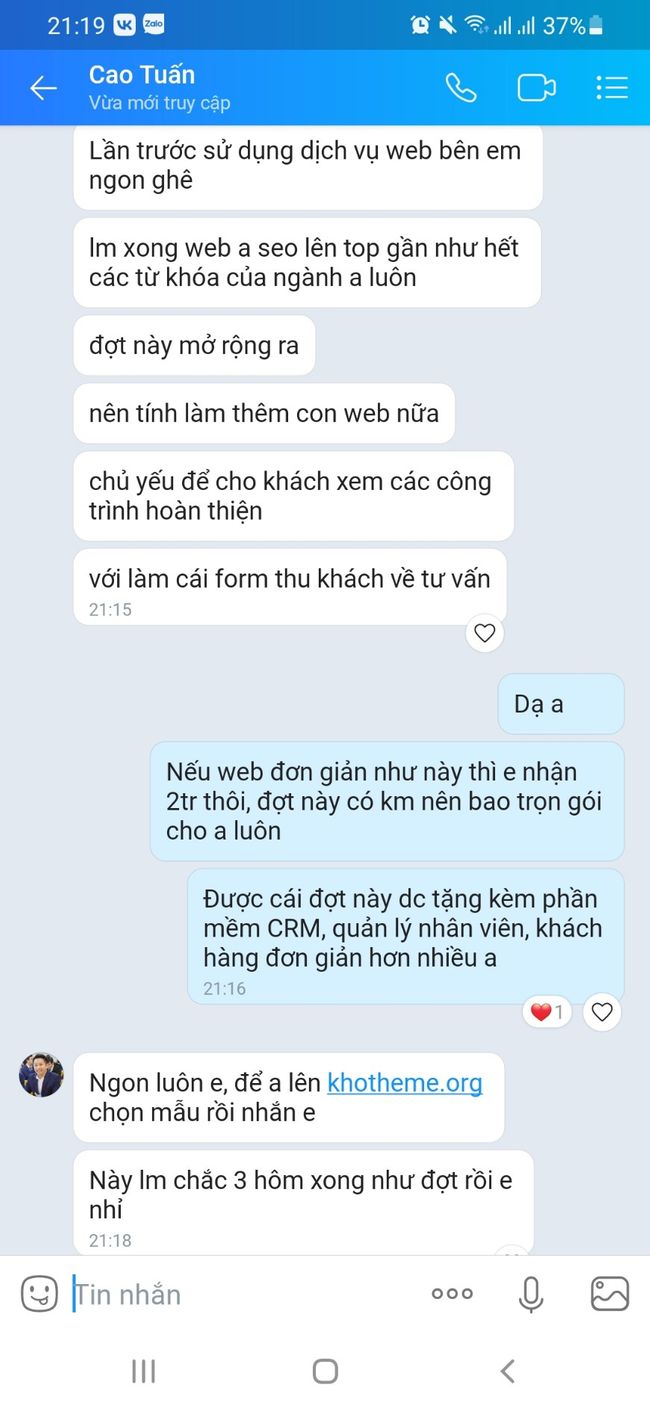Start a voice call with Cao Tuấn
This screenshot has height=1408, width=650.
pos(460,88)
